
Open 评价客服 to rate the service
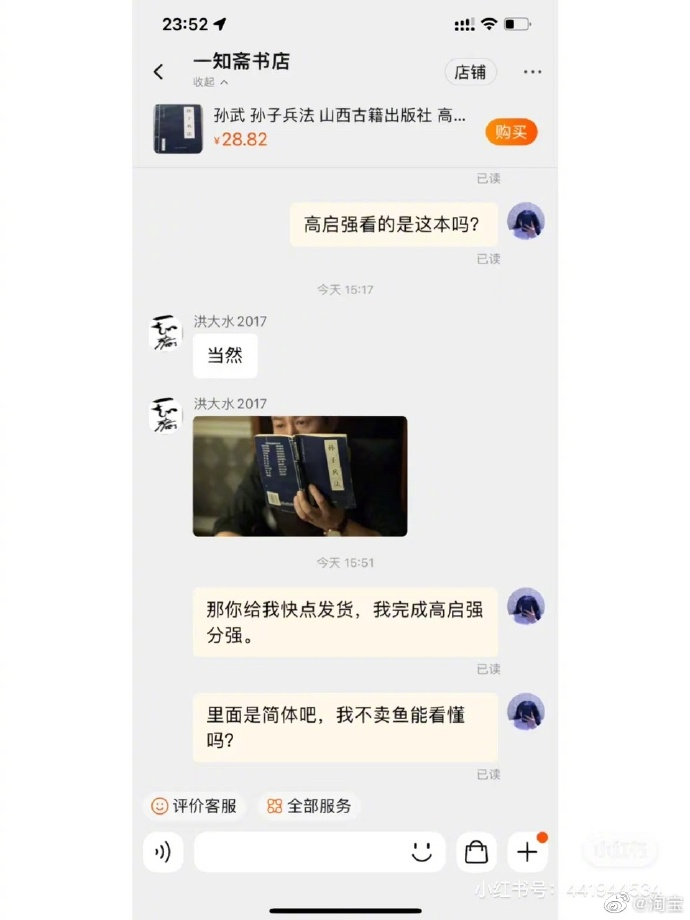[195, 806]
